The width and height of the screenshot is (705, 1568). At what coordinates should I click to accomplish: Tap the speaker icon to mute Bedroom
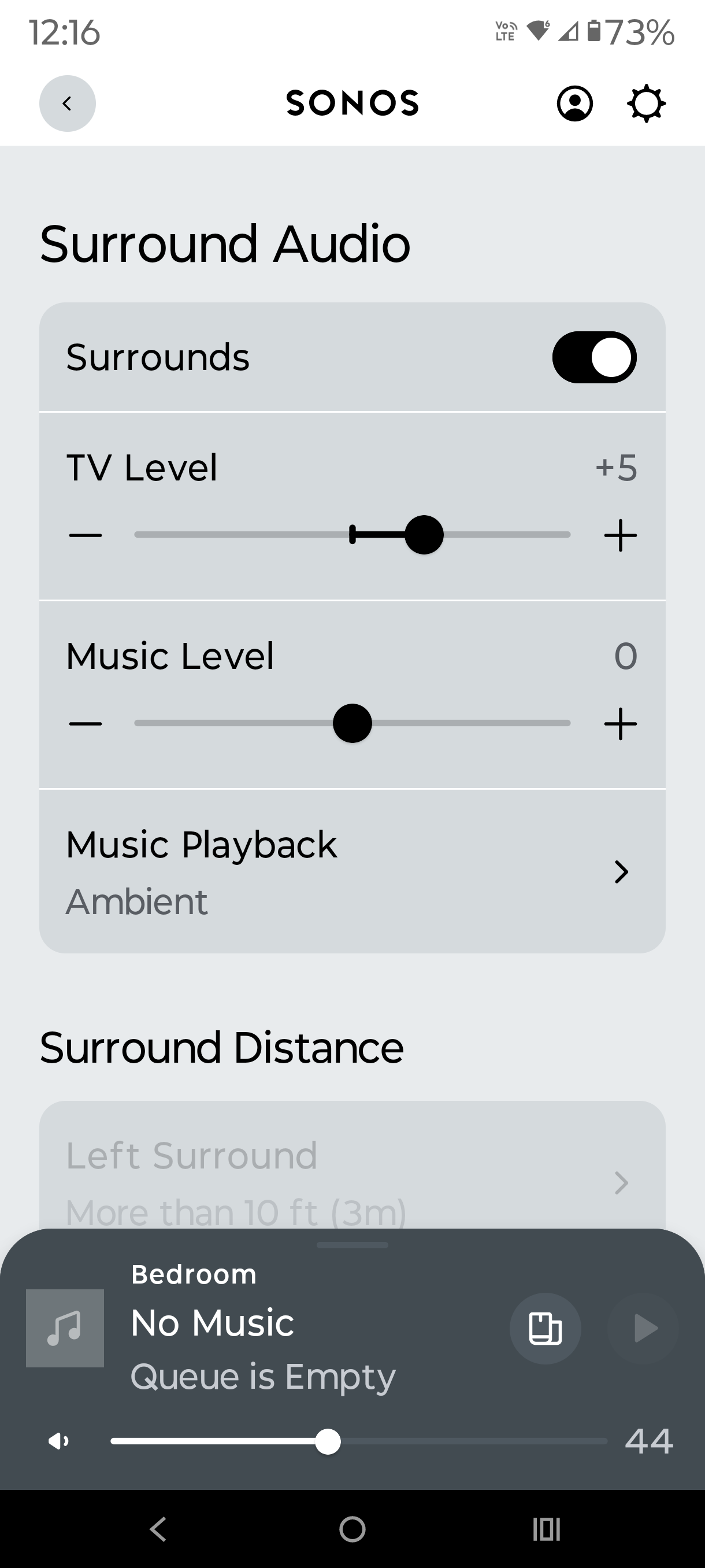(x=59, y=1441)
